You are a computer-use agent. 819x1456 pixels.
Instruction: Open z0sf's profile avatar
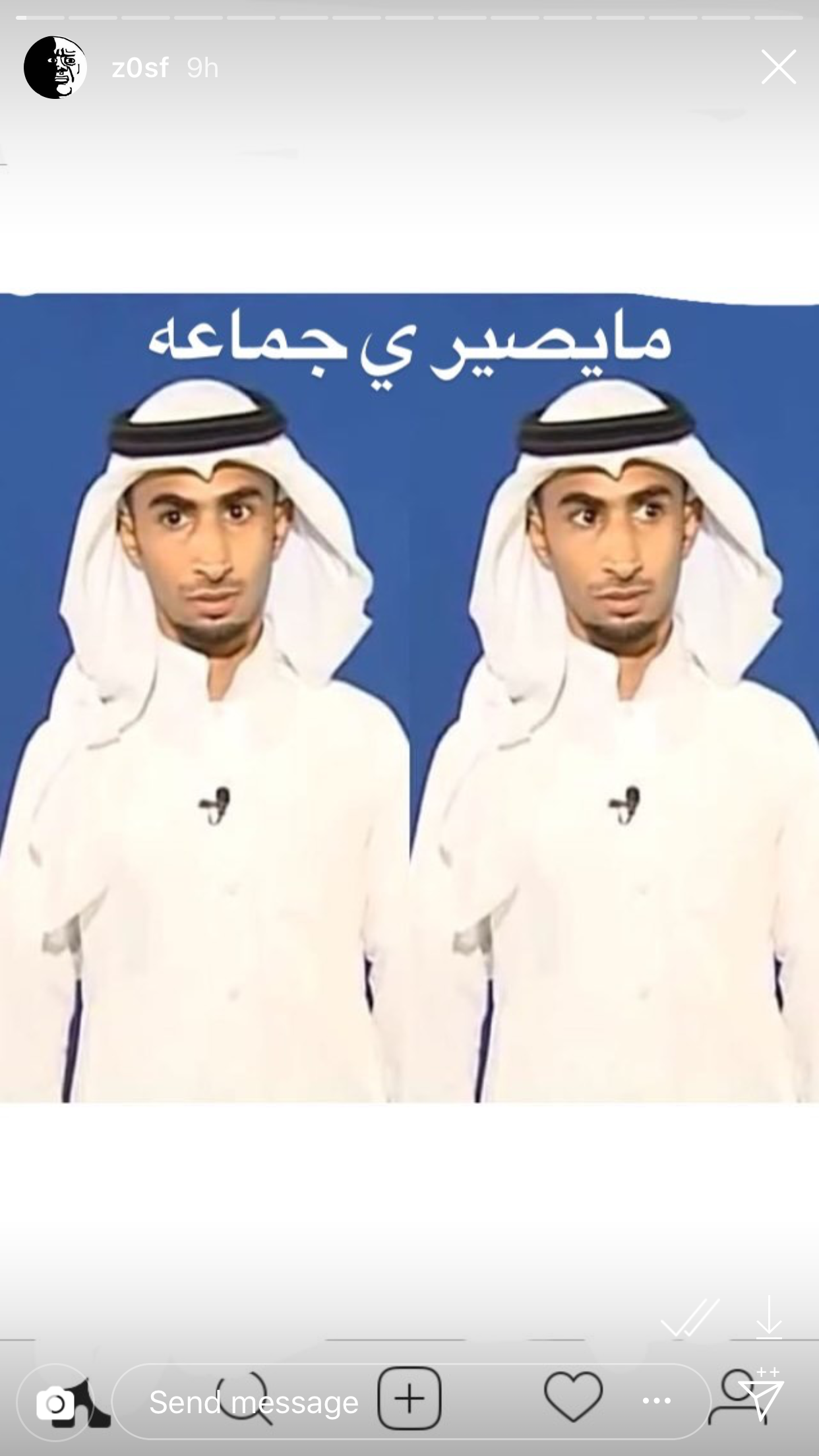55,67
